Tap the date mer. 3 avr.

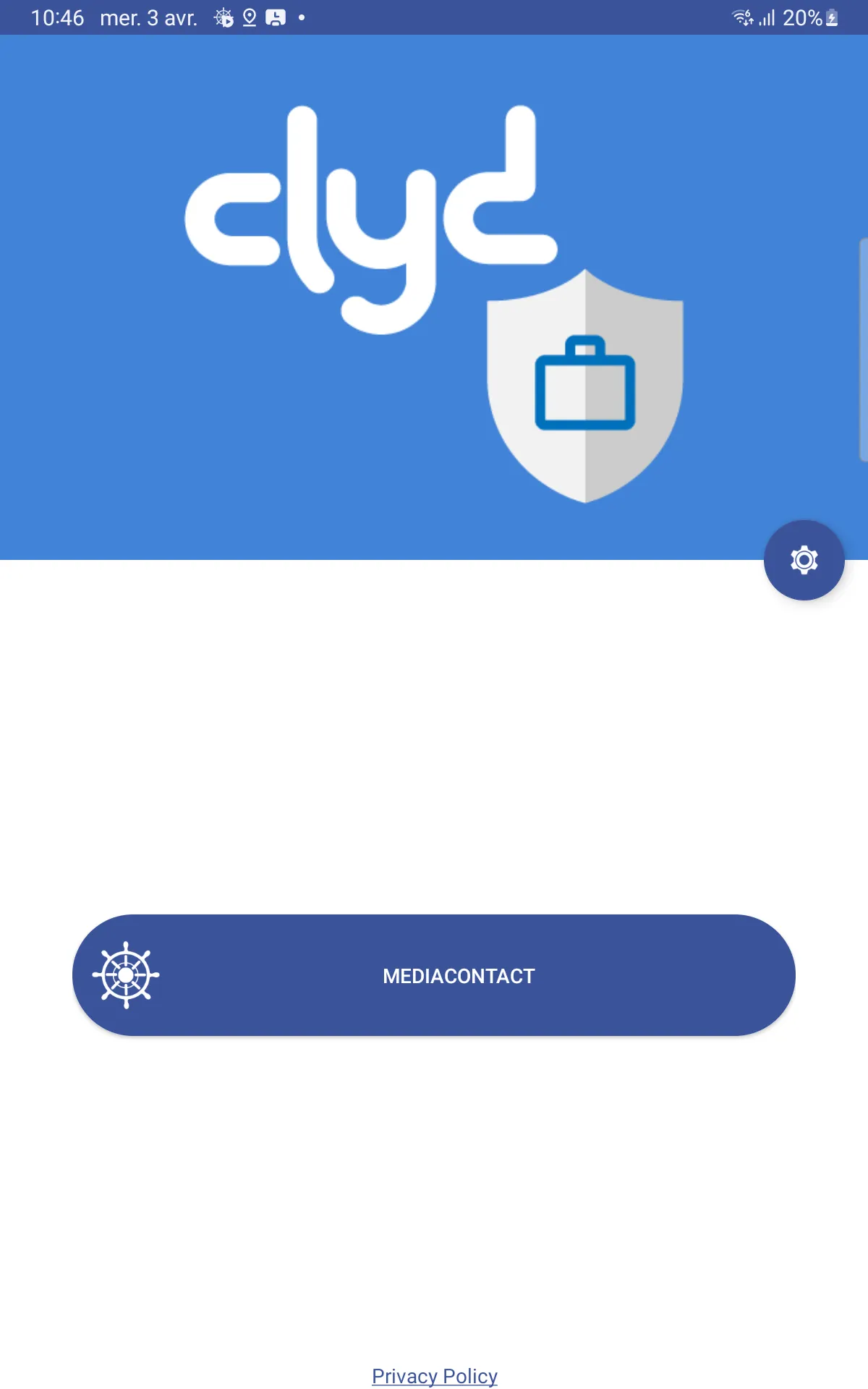[148, 16]
